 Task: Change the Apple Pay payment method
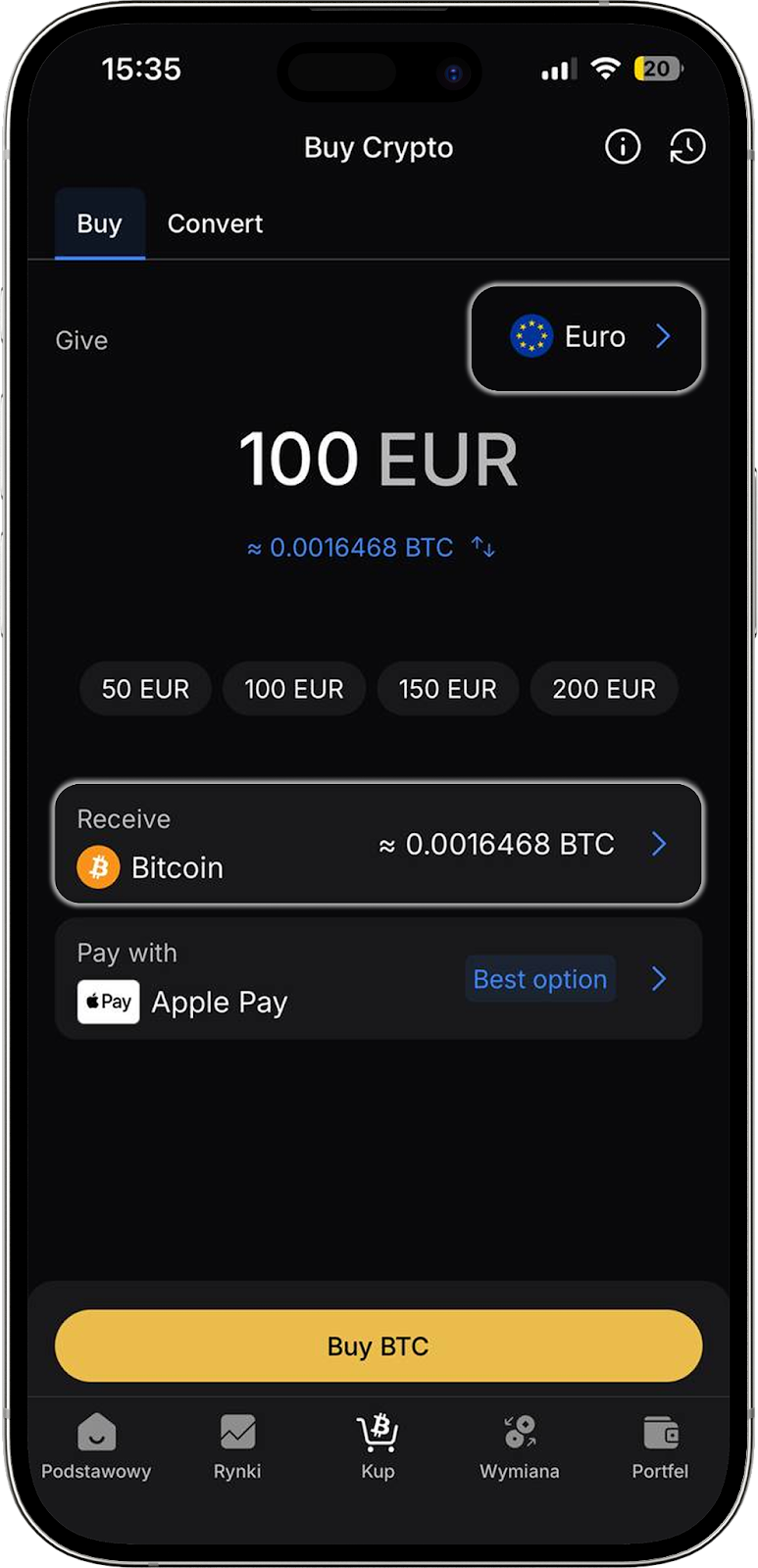pyautogui.click(x=378, y=979)
